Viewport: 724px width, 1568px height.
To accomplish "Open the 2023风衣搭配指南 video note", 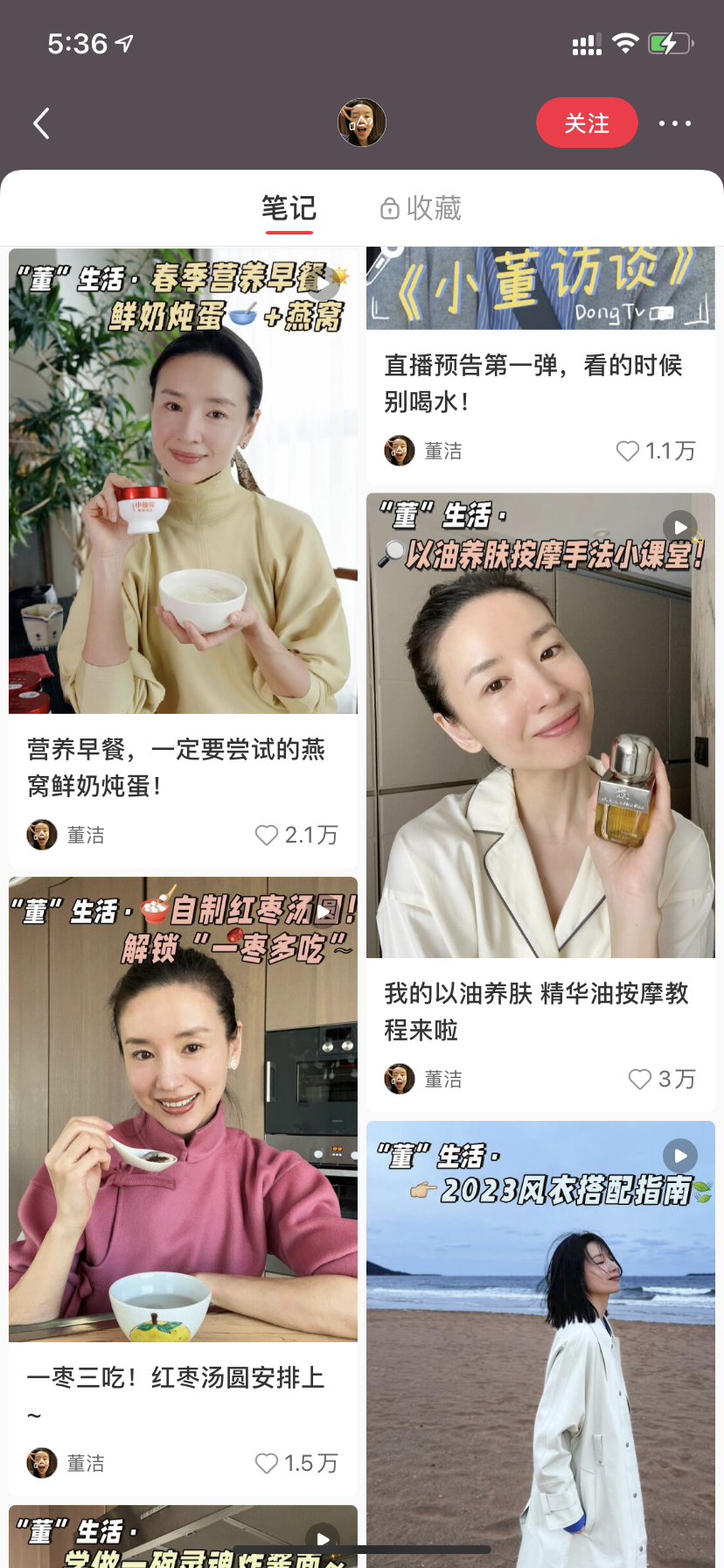I will [x=540, y=1344].
